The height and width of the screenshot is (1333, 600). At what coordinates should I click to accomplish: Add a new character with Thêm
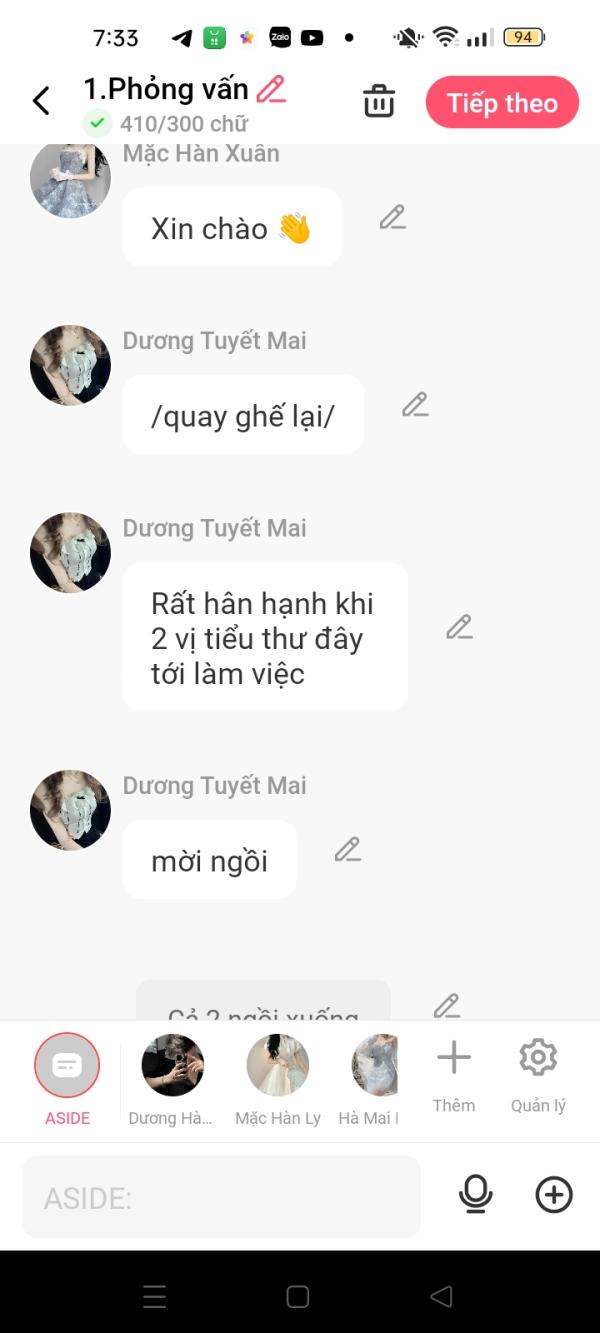point(454,1072)
